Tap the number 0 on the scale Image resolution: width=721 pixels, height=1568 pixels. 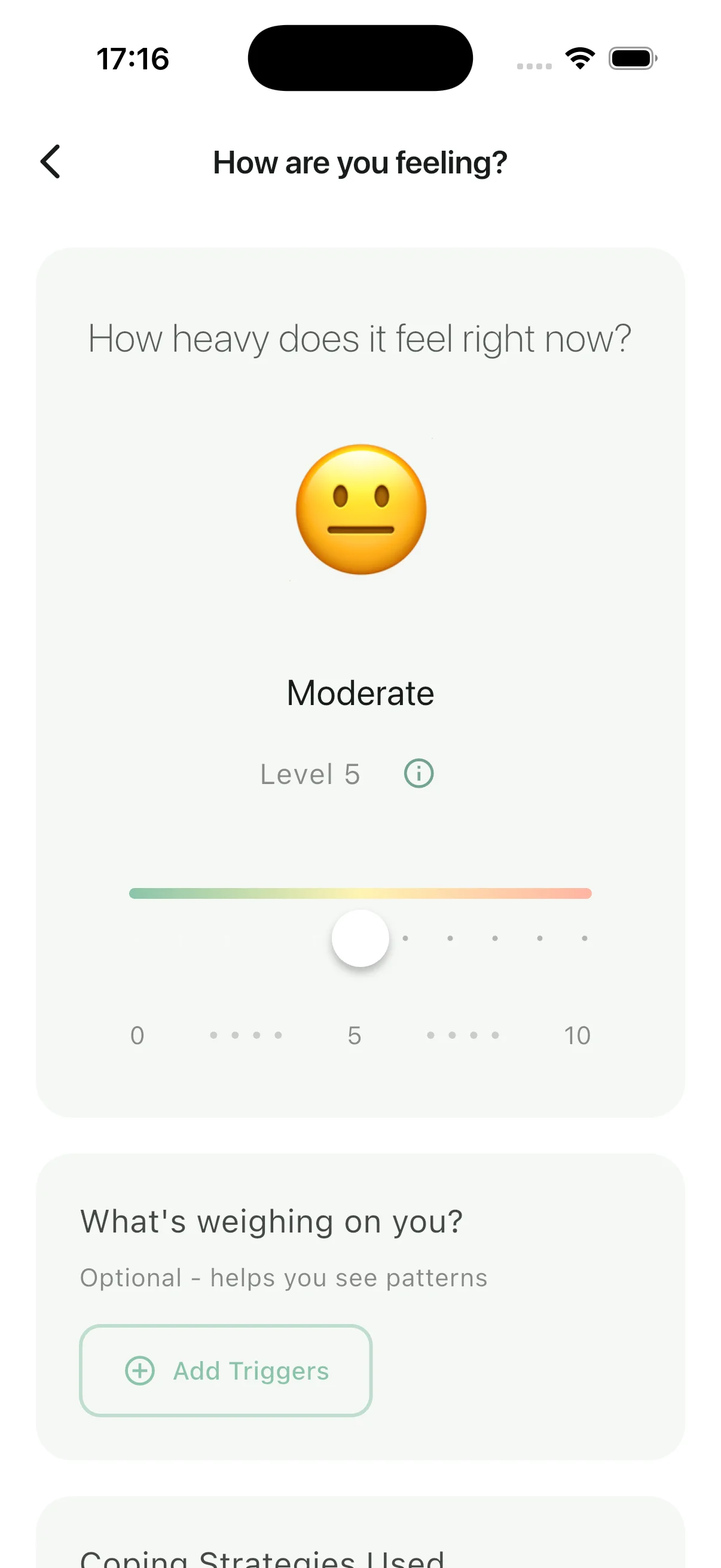(x=137, y=1035)
